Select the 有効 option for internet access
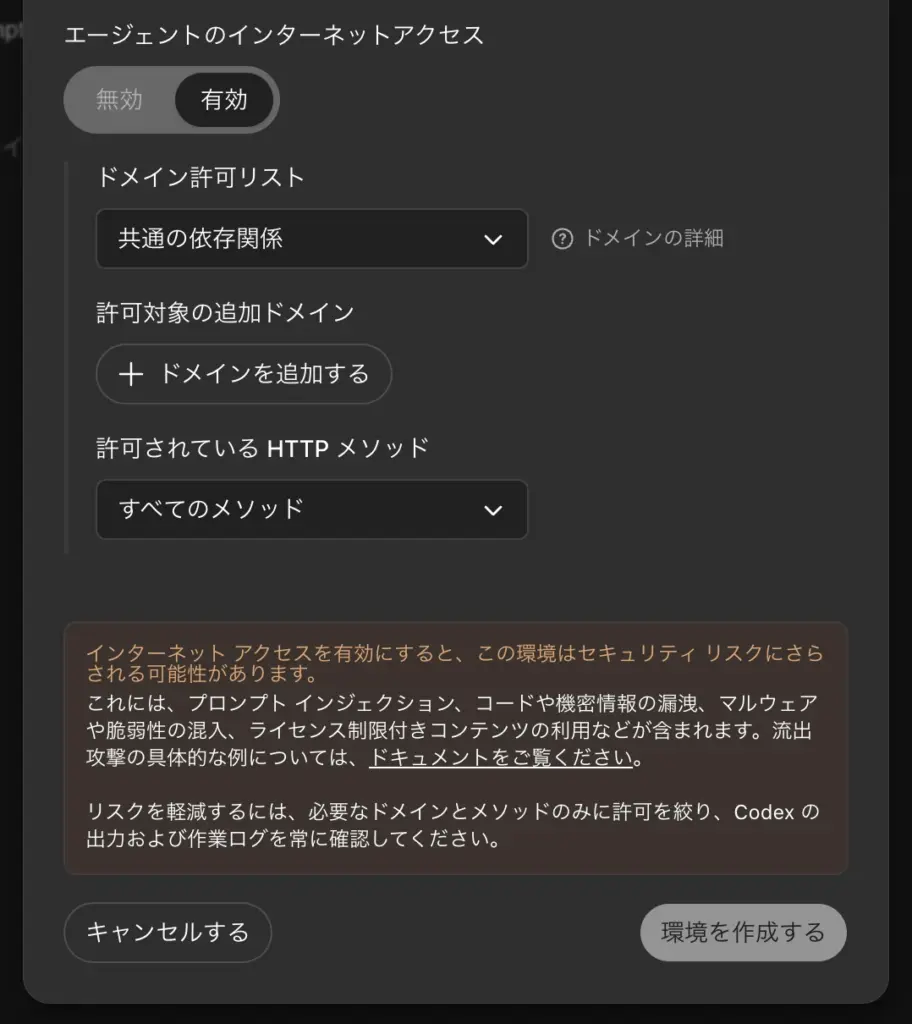Screen dimensions: 912x1024 coord(224,100)
